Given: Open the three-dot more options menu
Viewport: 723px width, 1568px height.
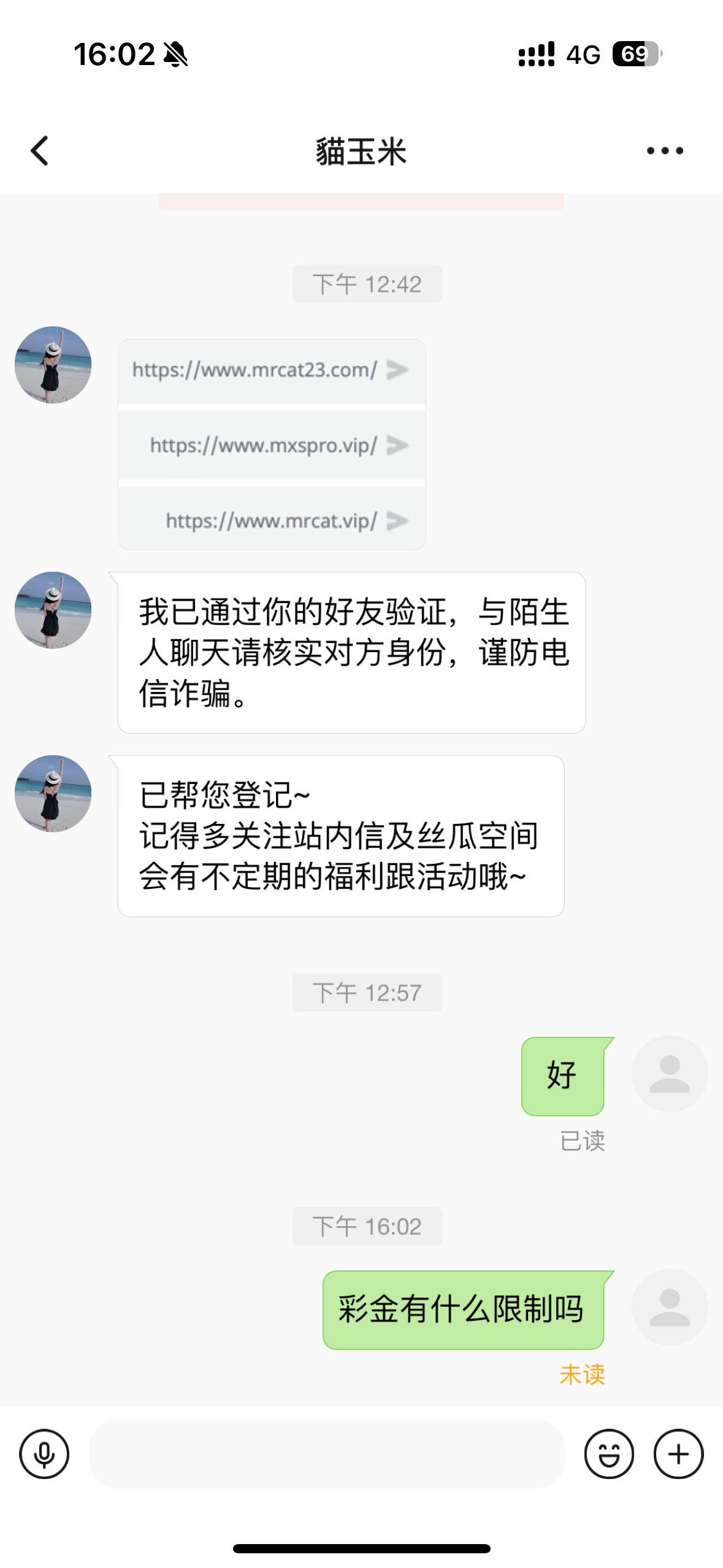Looking at the screenshot, I should point(665,151).
